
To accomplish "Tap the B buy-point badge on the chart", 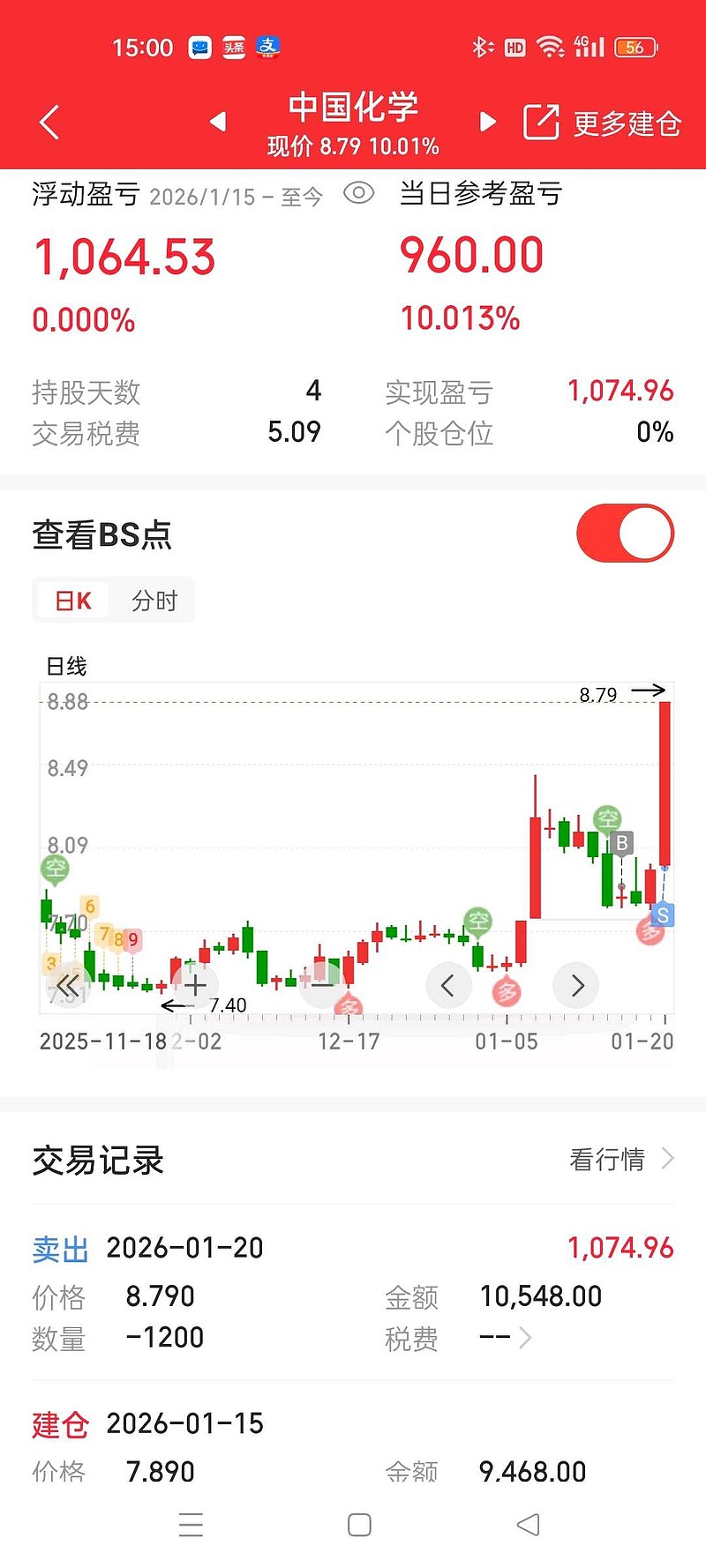I will [621, 843].
